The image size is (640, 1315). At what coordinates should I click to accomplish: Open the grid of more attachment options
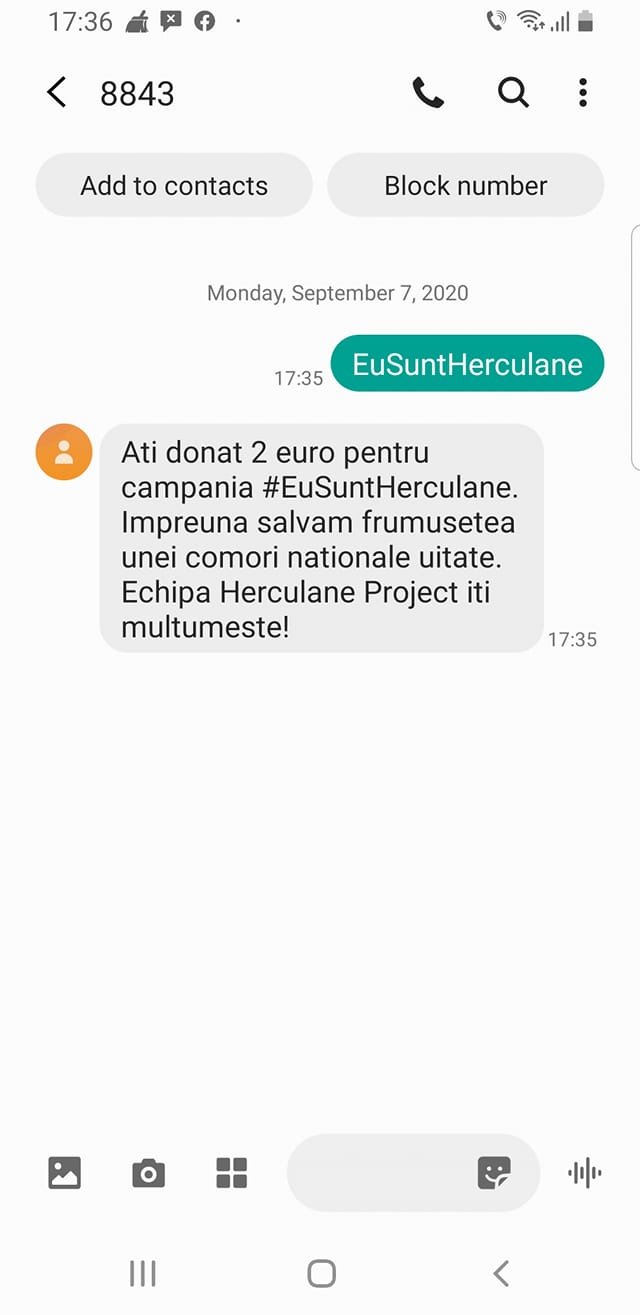pyautogui.click(x=231, y=1172)
